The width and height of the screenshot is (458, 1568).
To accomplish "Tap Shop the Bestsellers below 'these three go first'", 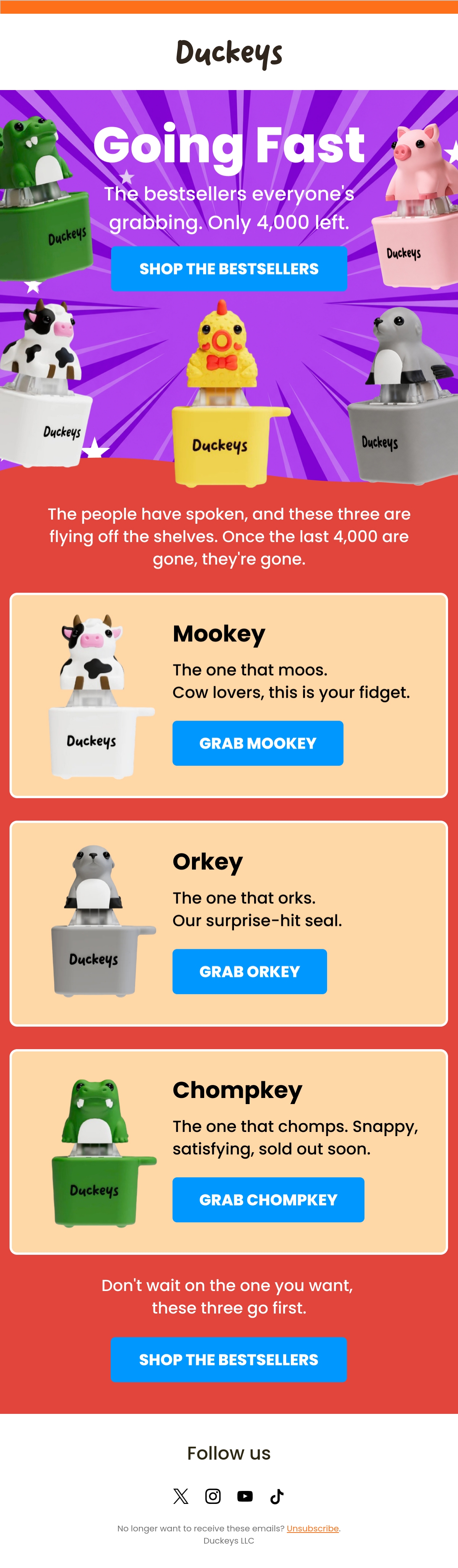I will click(x=229, y=1360).
